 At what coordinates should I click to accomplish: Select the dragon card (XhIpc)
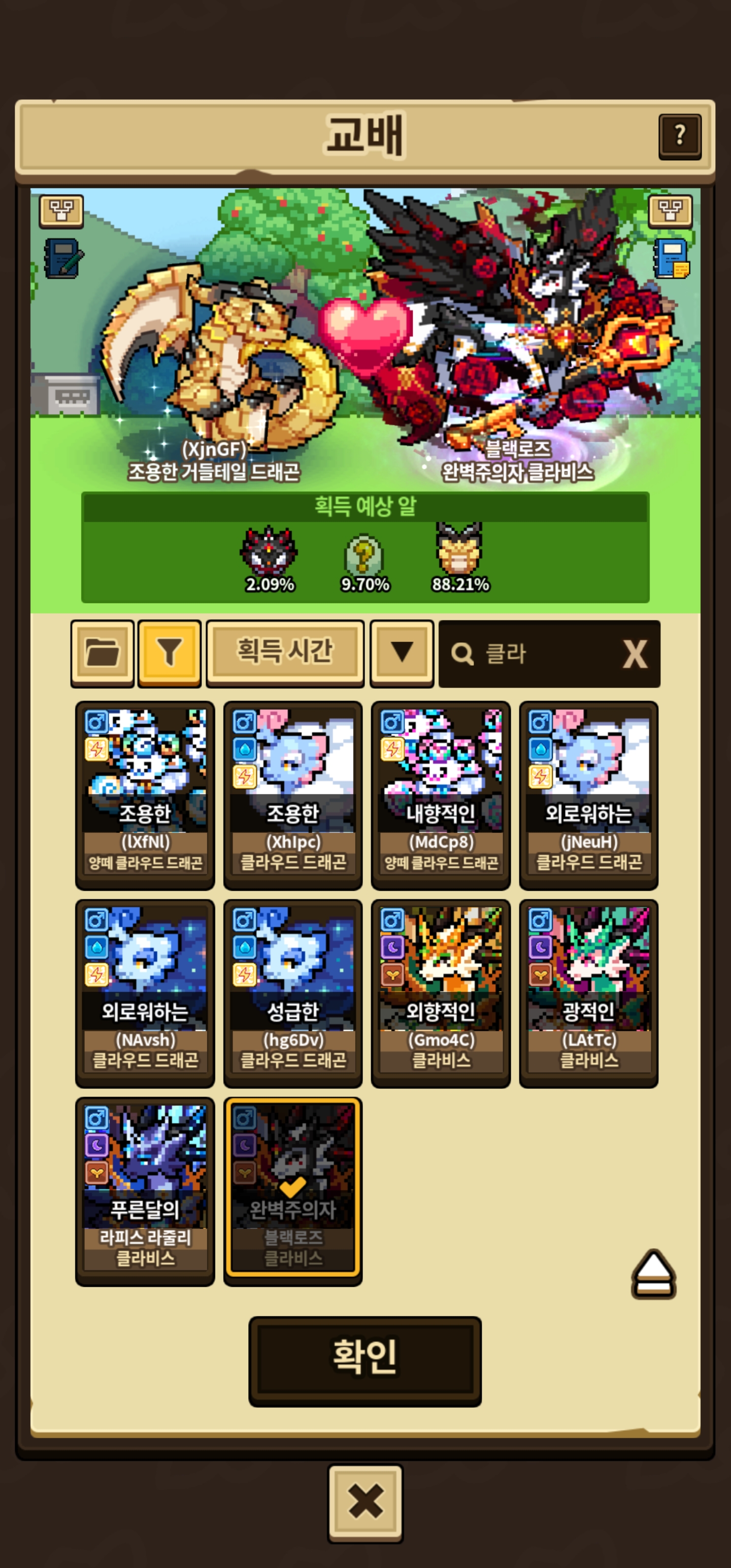tap(293, 794)
